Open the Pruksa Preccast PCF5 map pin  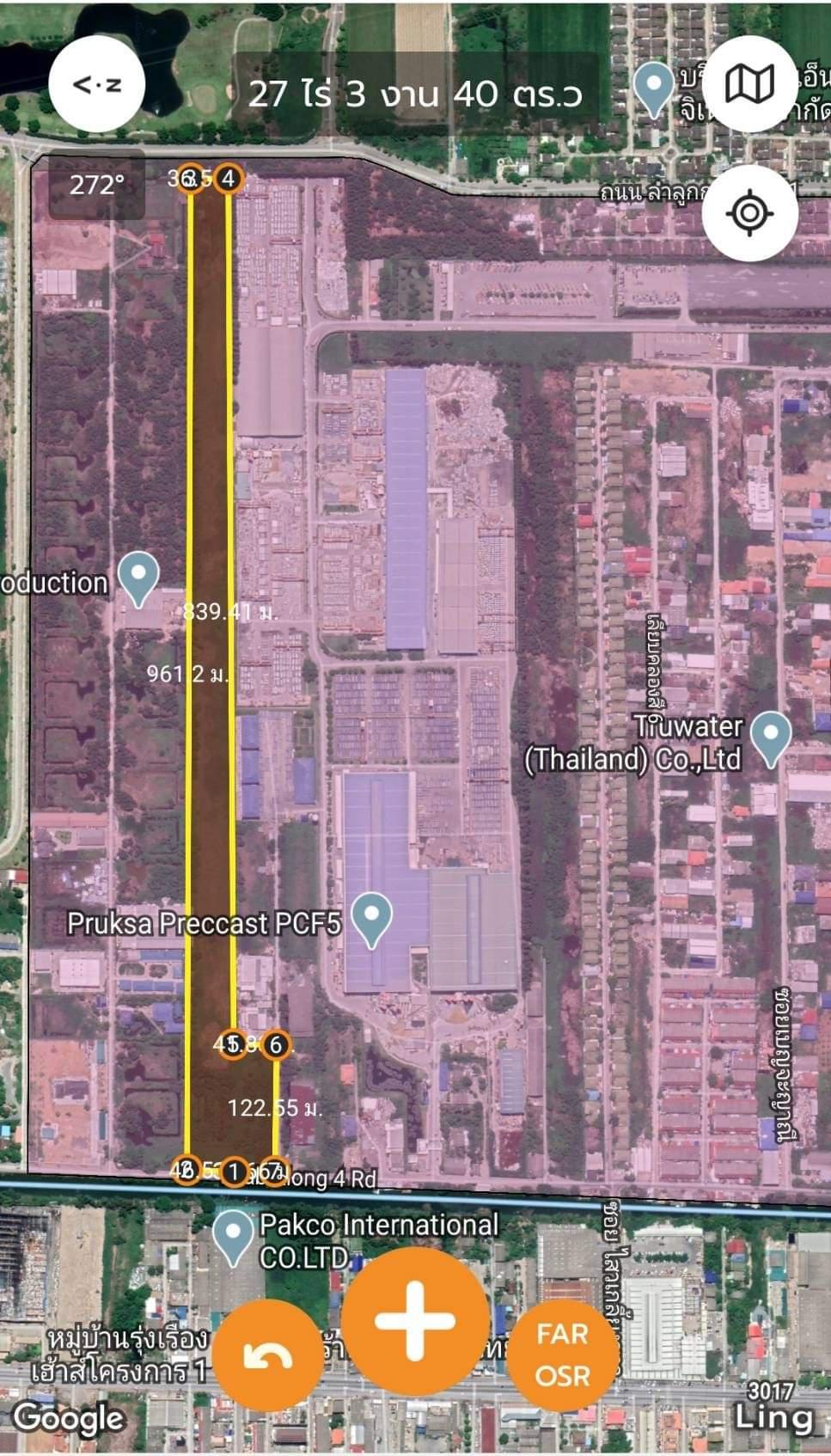coord(371,921)
